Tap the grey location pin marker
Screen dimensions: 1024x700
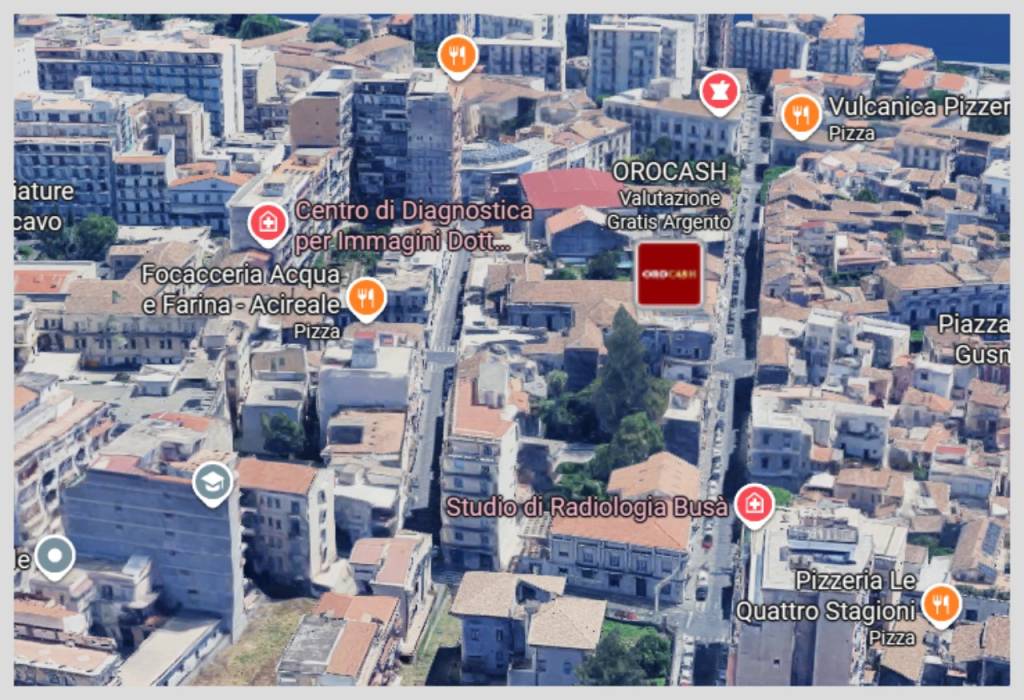[55, 555]
